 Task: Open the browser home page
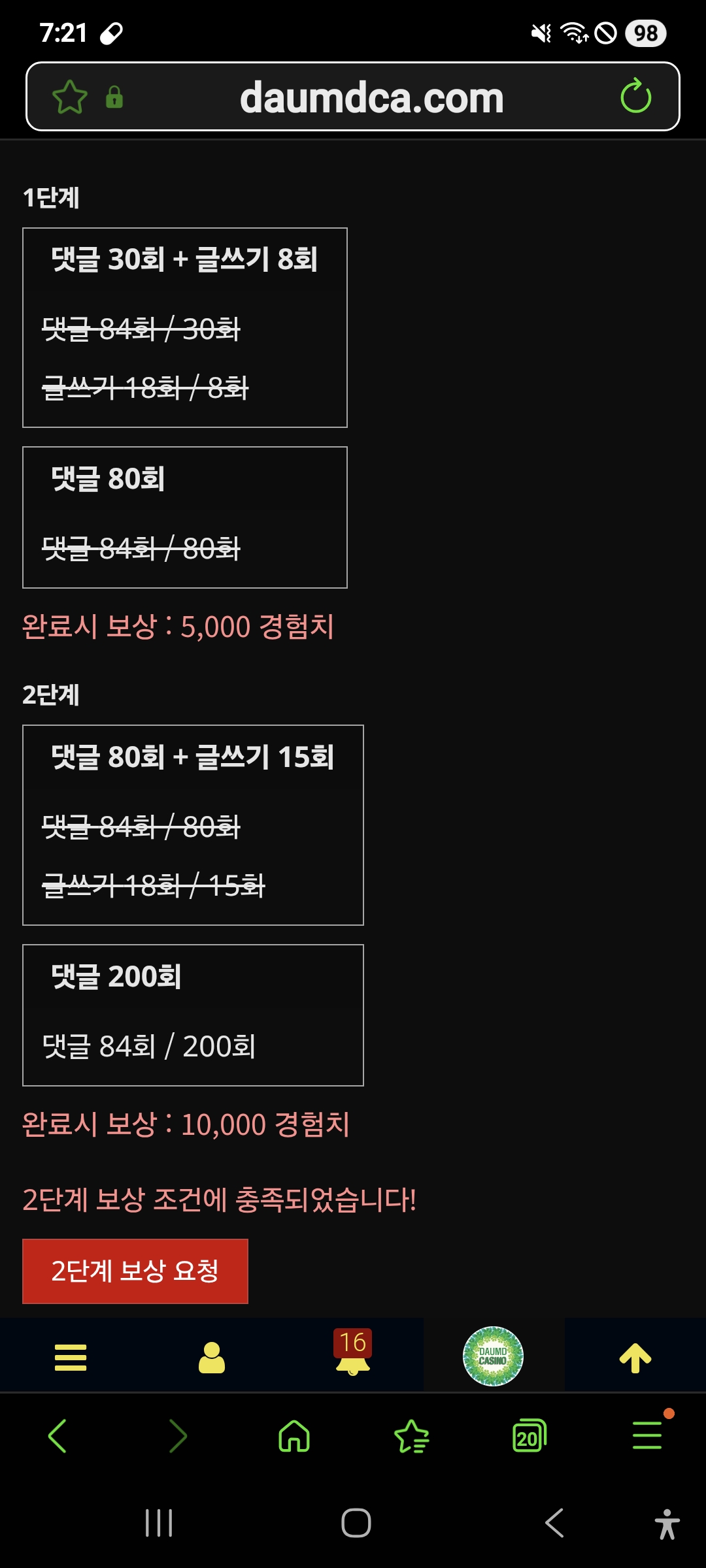click(294, 1436)
